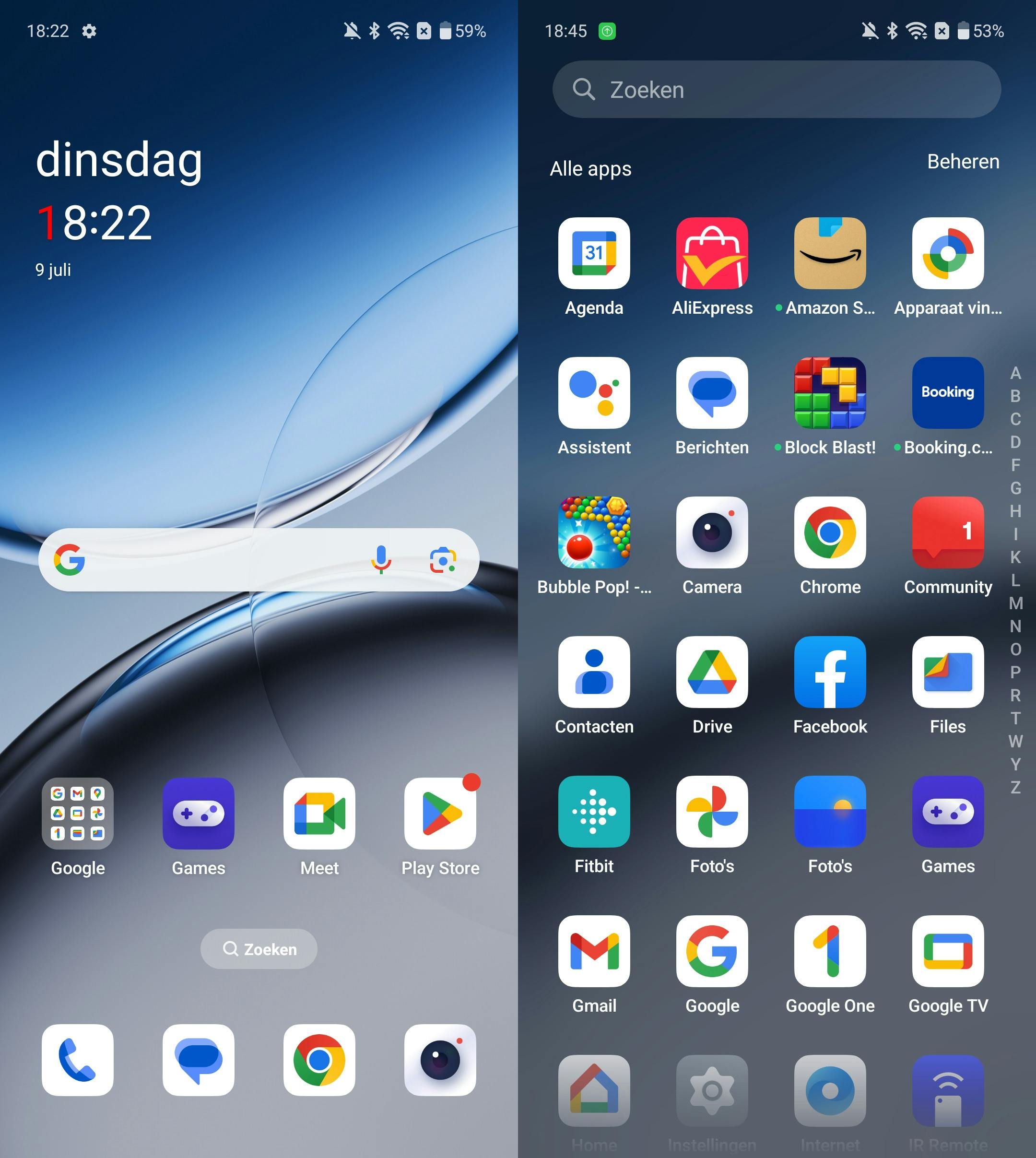Open Block Blast! game
The width and height of the screenshot is (1036, 1158).
click(829, 393)
